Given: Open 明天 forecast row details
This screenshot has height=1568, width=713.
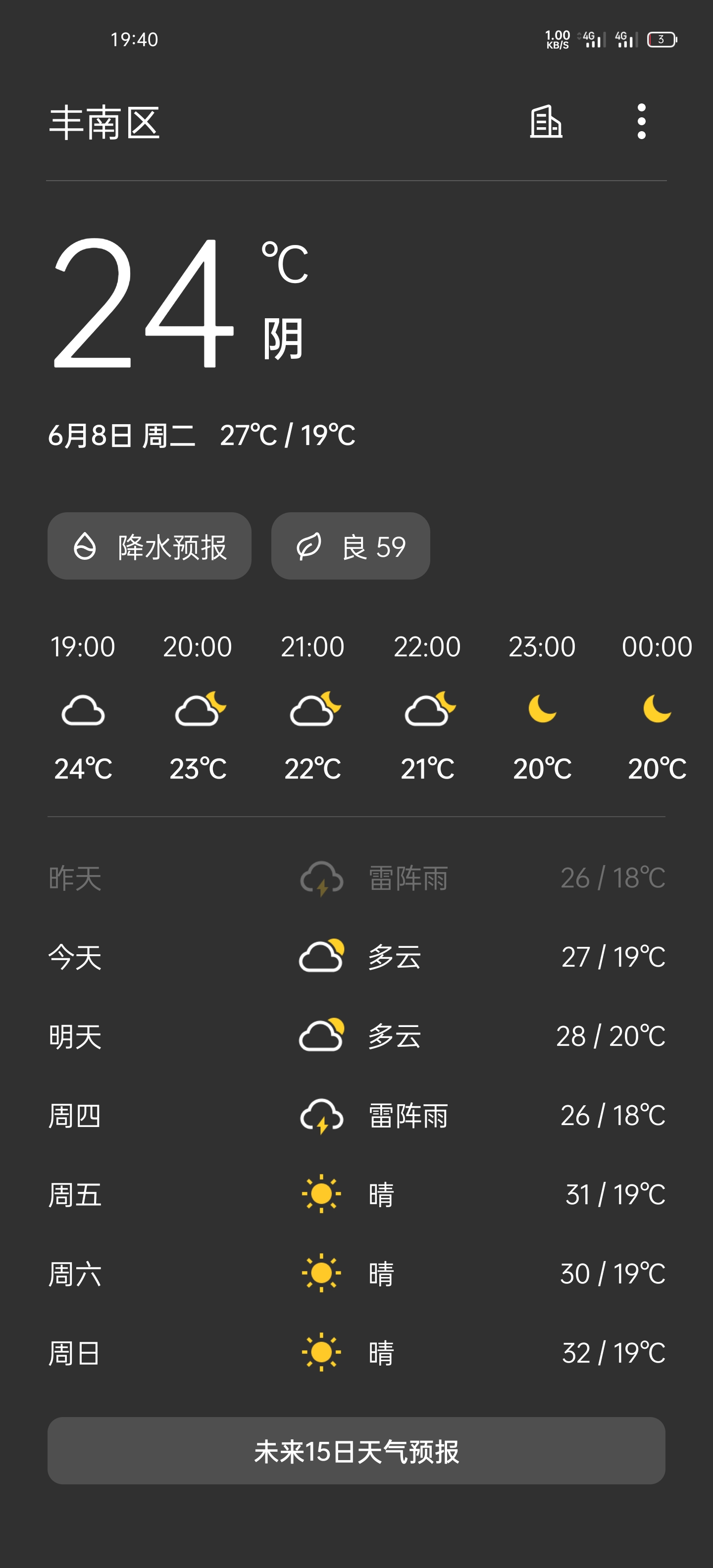Looking at the screenshot, I should (x=356, y=1036).
